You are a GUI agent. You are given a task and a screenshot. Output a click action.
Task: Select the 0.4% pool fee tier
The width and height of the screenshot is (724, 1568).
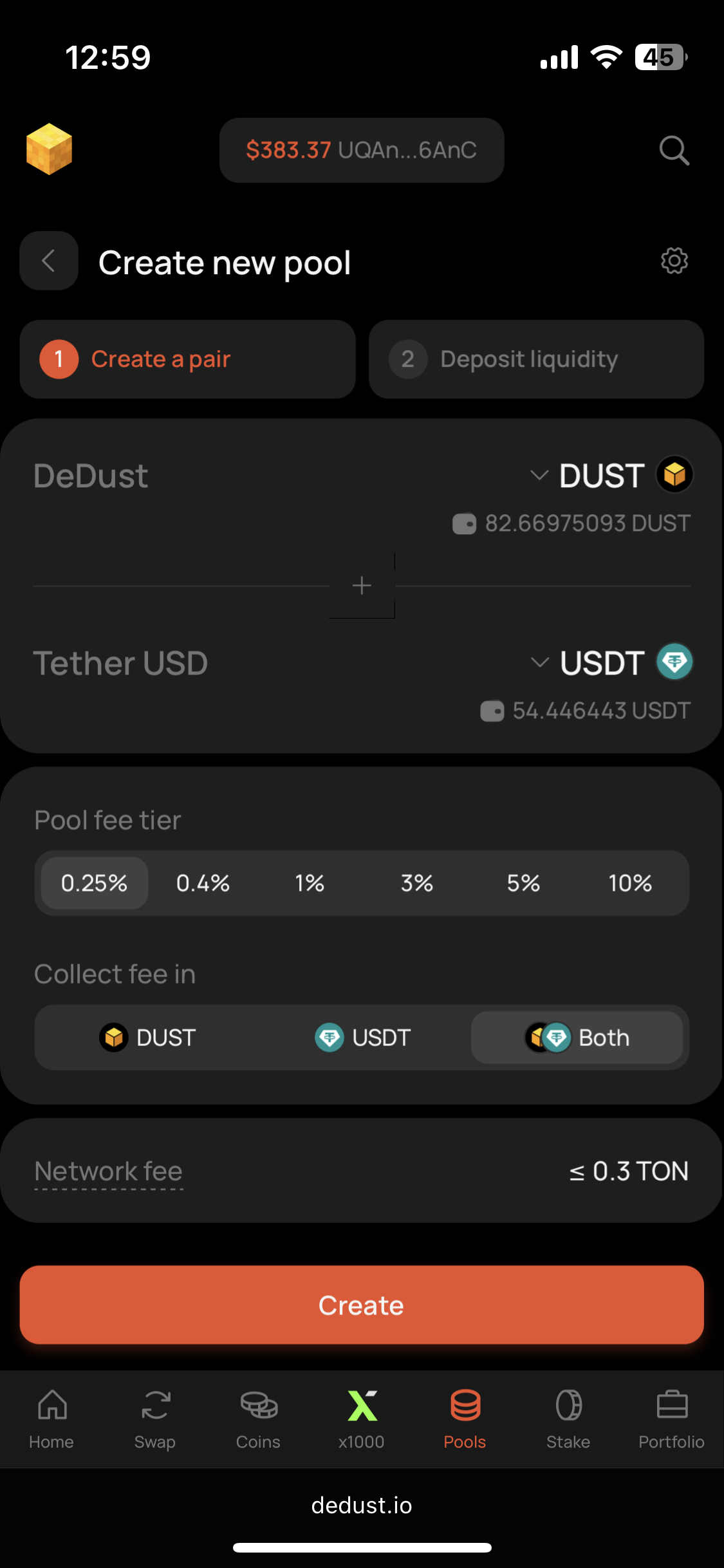pos(203,883)
